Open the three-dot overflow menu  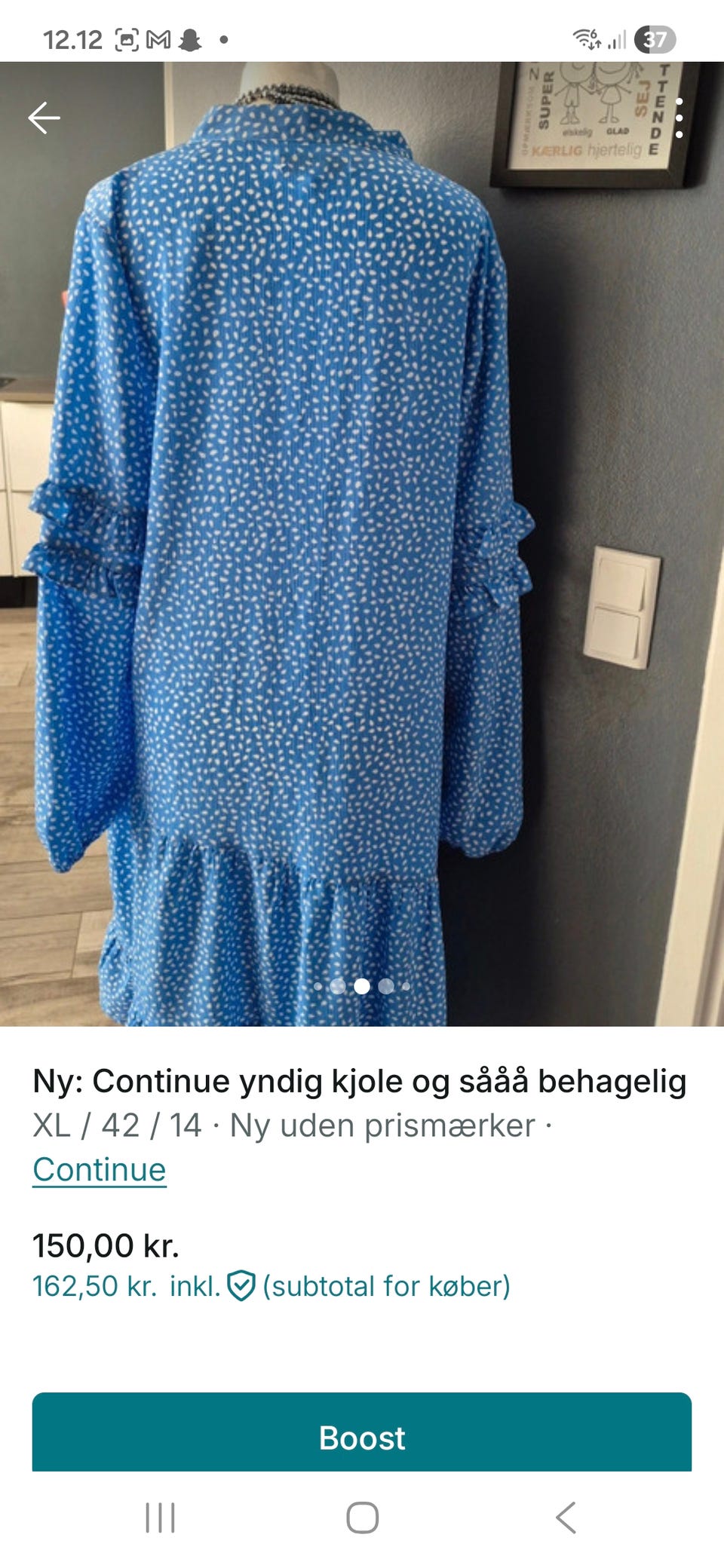point(679,118)
